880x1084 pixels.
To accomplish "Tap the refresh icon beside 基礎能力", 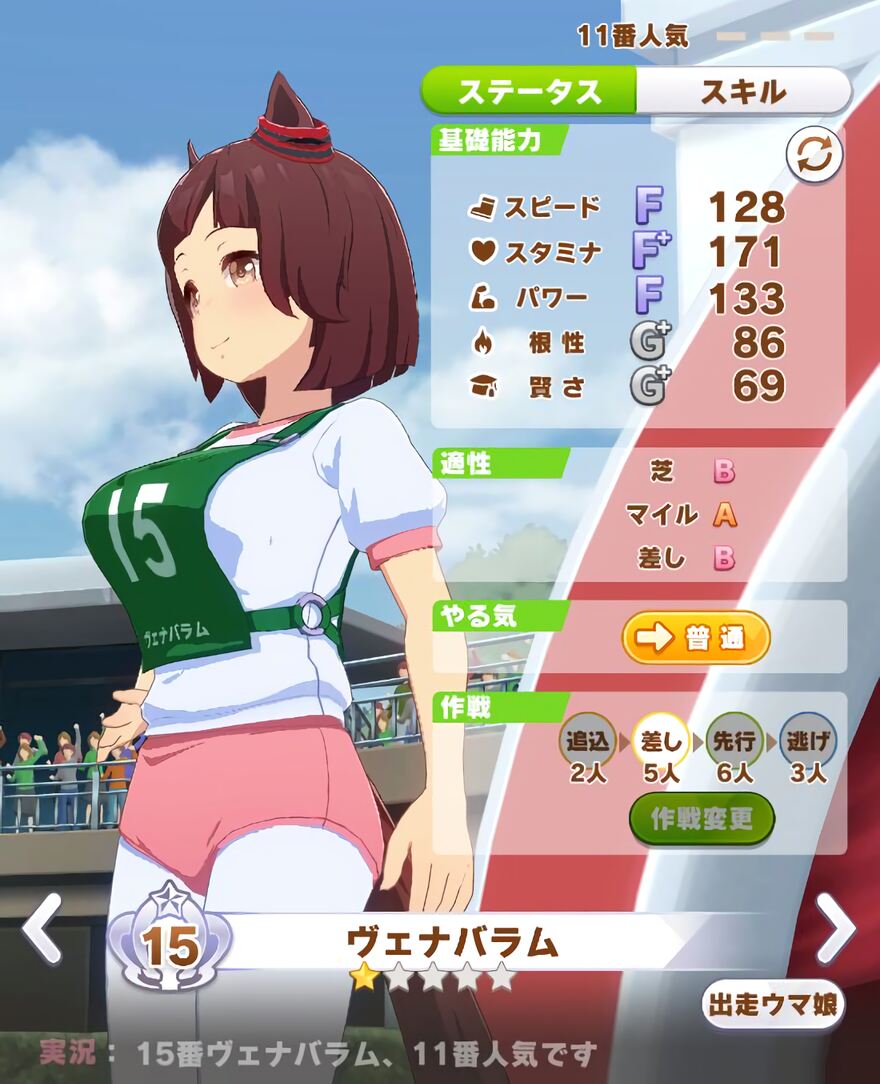I will (x=813, y=155).
